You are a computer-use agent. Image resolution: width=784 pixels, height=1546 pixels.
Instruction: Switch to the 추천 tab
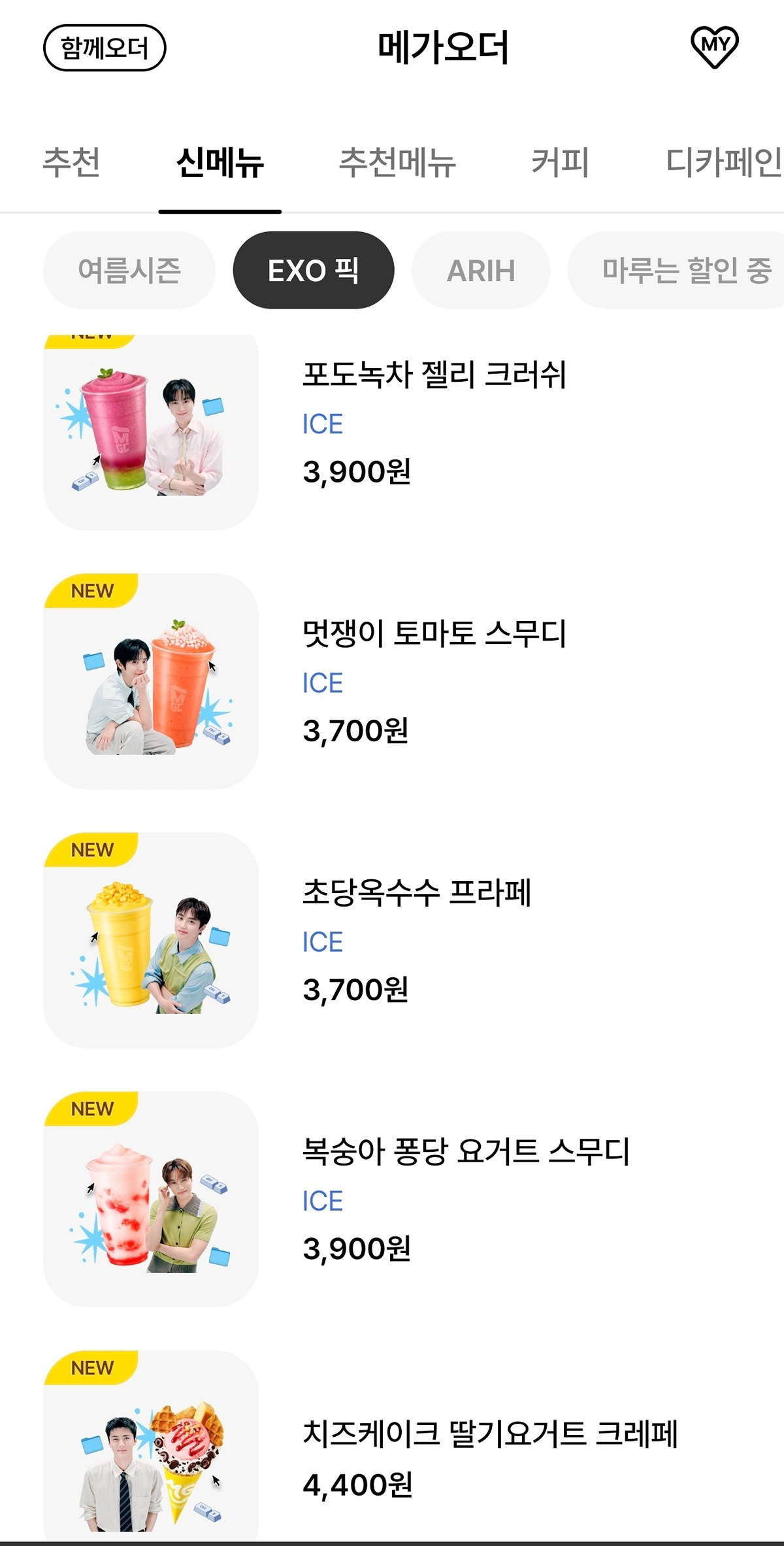point(71,162)
